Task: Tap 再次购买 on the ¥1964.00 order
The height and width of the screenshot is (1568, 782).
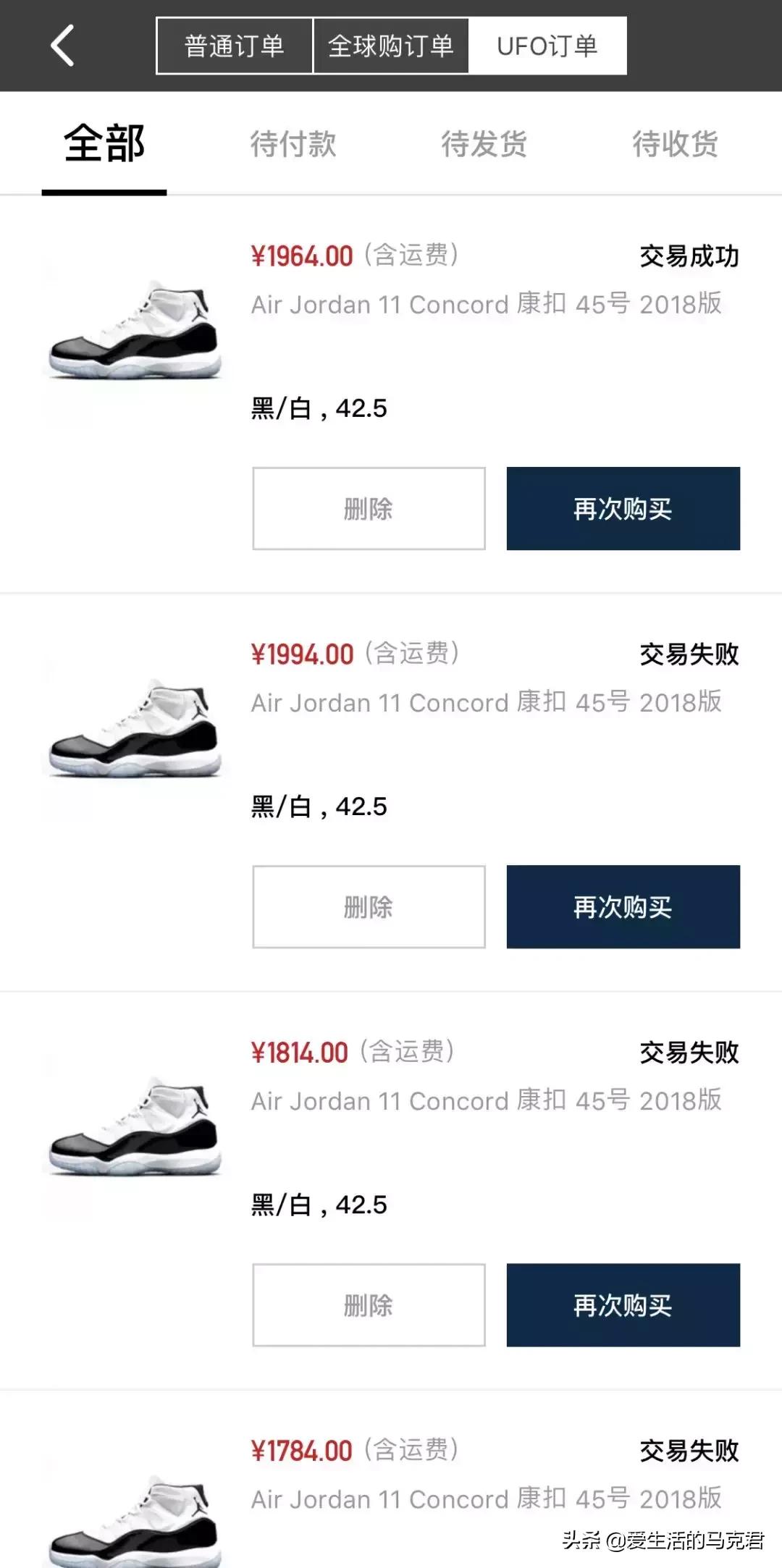Action: (623, 509)
